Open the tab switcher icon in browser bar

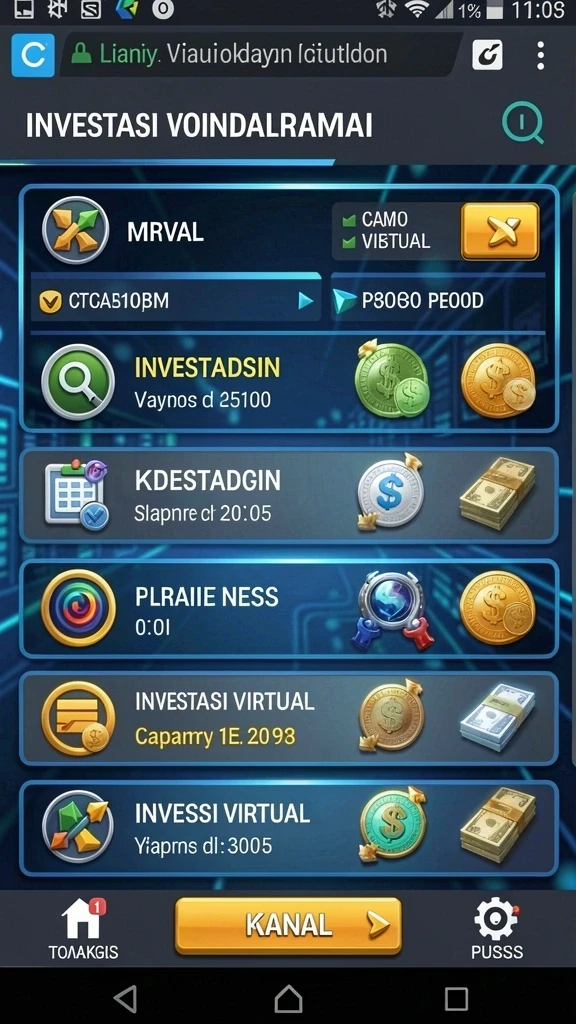(487, 55)
